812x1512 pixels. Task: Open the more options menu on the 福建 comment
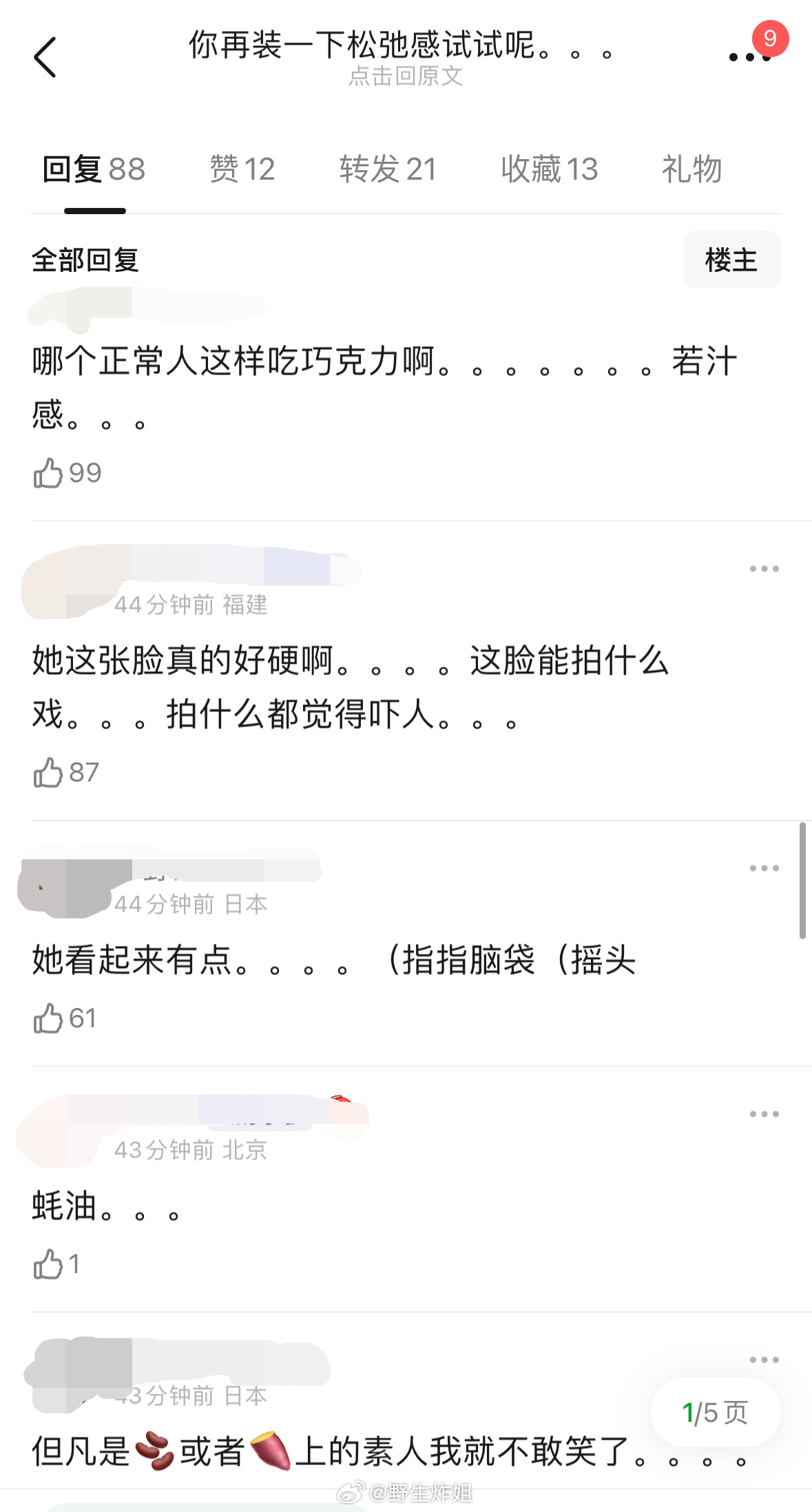click(x=764, y=569)
